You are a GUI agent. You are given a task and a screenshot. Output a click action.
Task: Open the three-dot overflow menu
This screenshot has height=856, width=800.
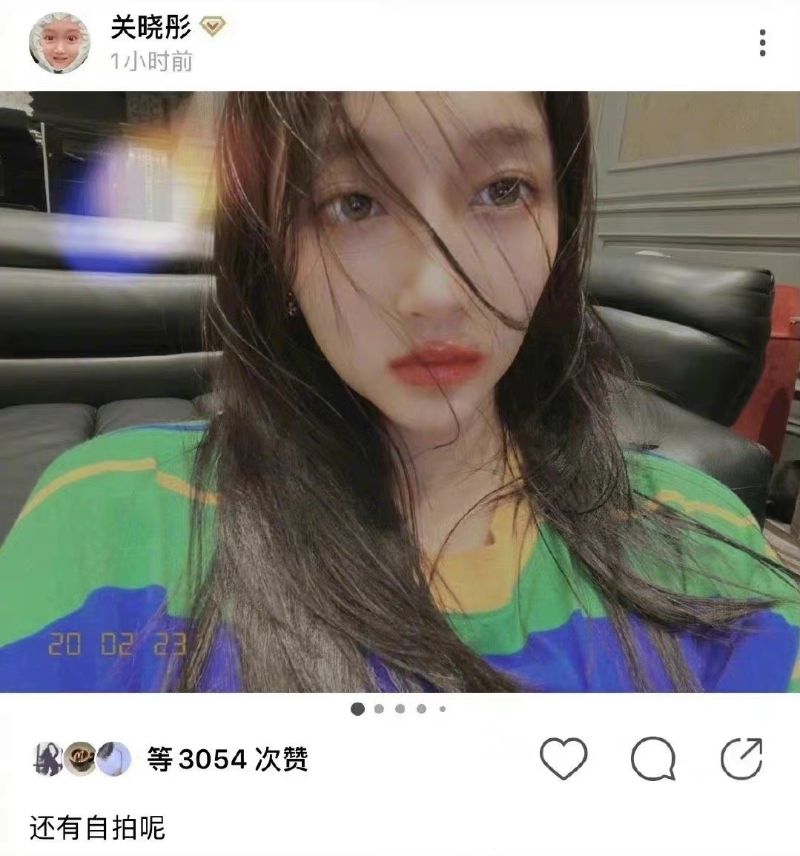click(762, 42)
